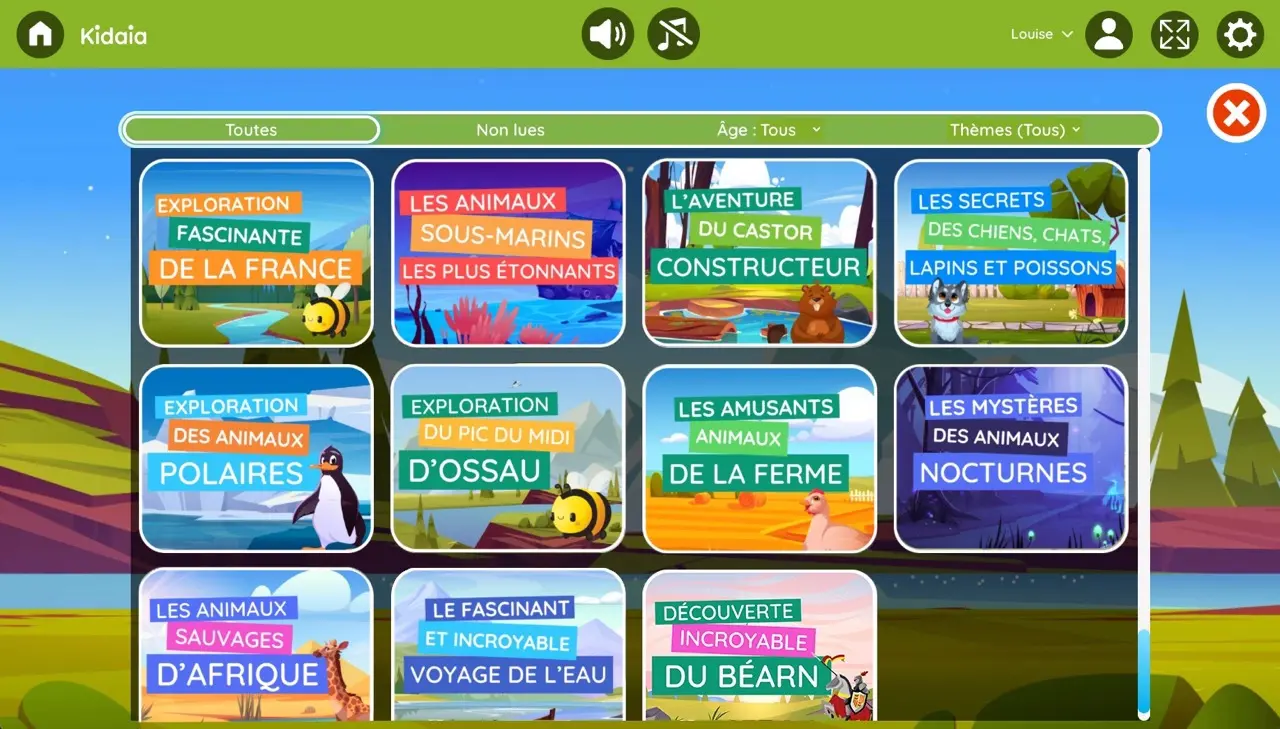Close the story selection panel
Viewport: 1280px width, 729px height.
click(x=1236, y=113)
